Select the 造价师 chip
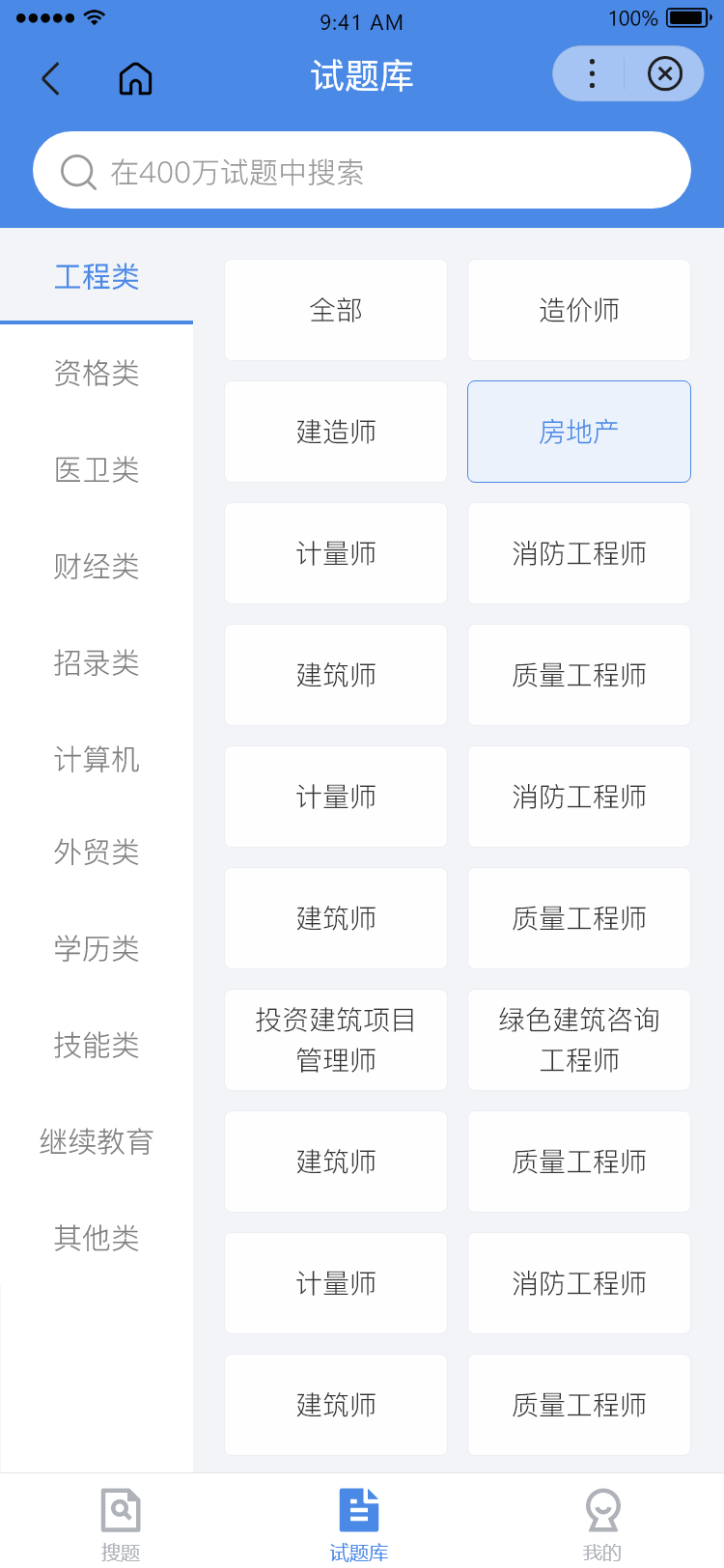Screen dimensions: 724x1568 (579, 310)
